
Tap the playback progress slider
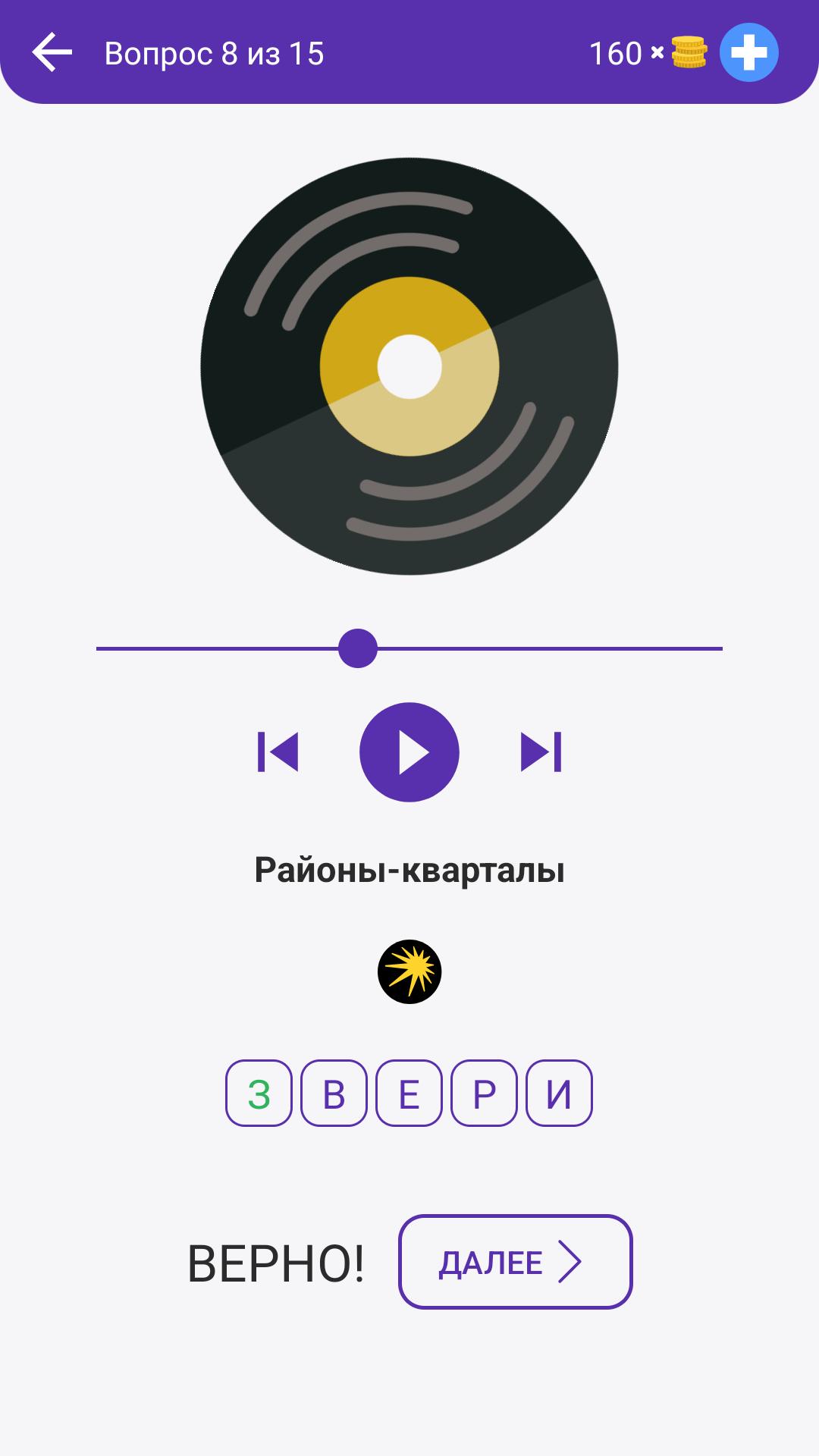409,648
